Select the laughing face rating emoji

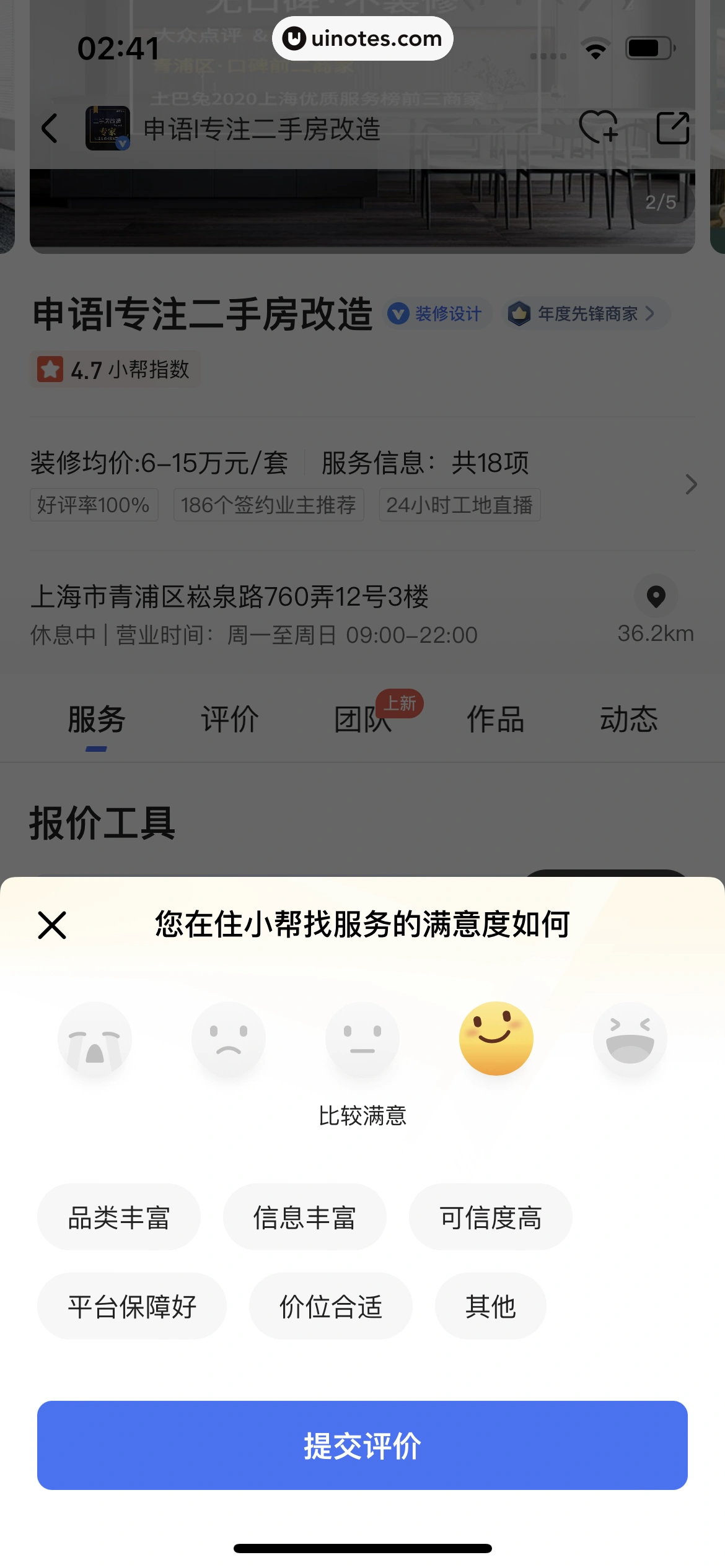click(x=630, y=1039)
